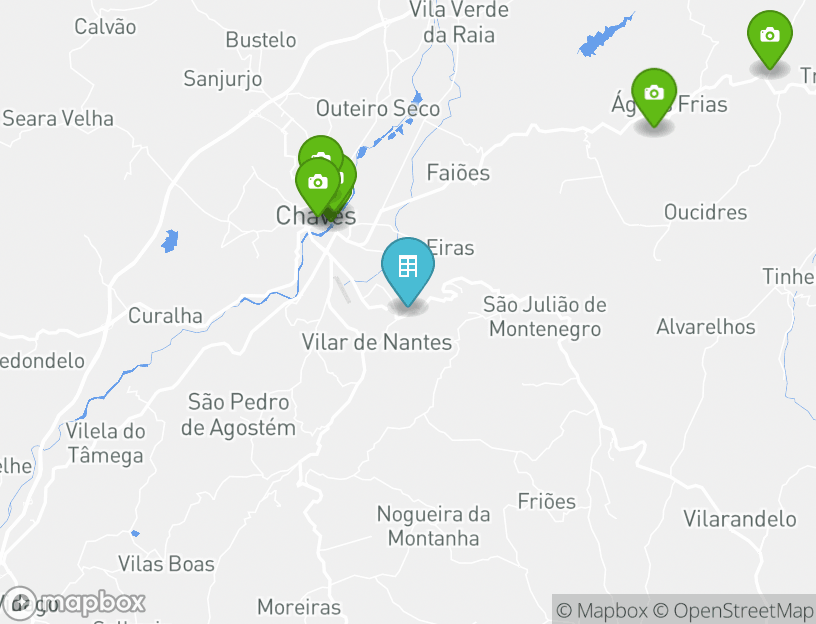
Task: Tap the blue building marker near Eiras
Action: point(408,267)
